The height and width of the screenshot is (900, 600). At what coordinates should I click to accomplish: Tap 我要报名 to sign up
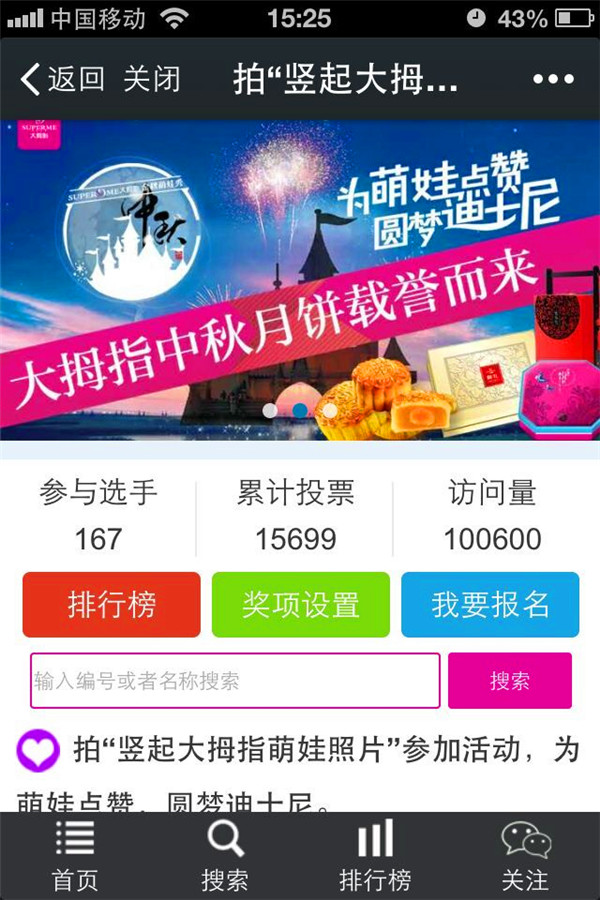click(490, 605)
